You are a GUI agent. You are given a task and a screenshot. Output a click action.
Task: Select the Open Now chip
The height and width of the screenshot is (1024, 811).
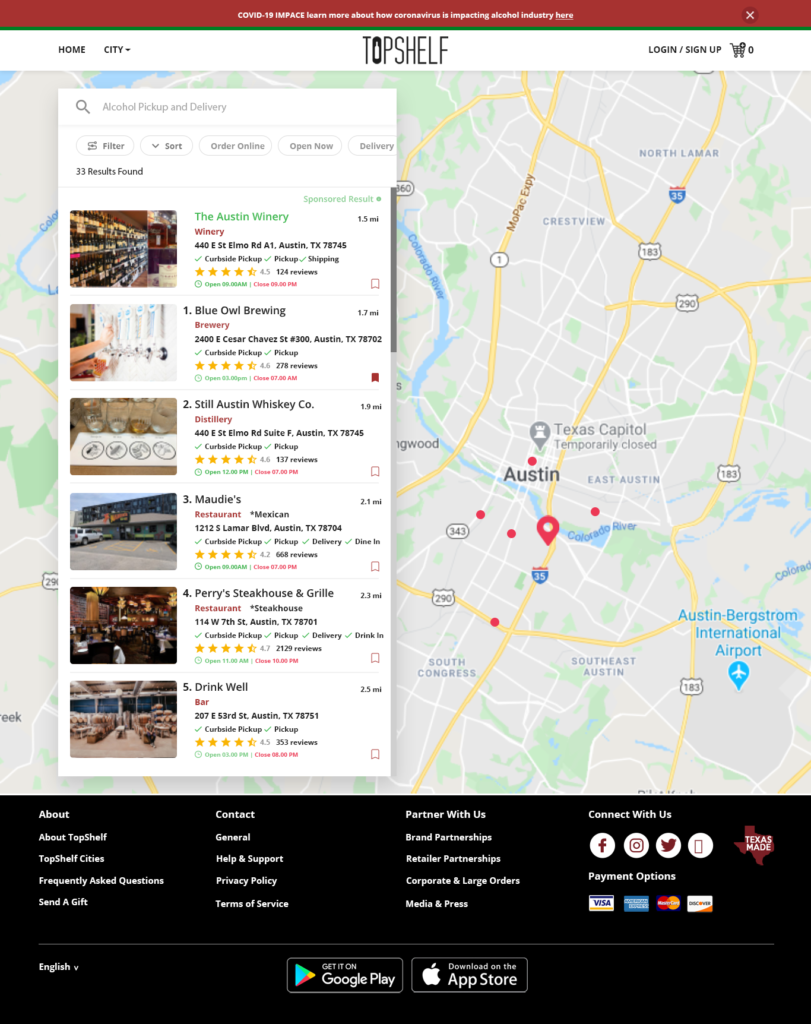click(x=310, y=146)
